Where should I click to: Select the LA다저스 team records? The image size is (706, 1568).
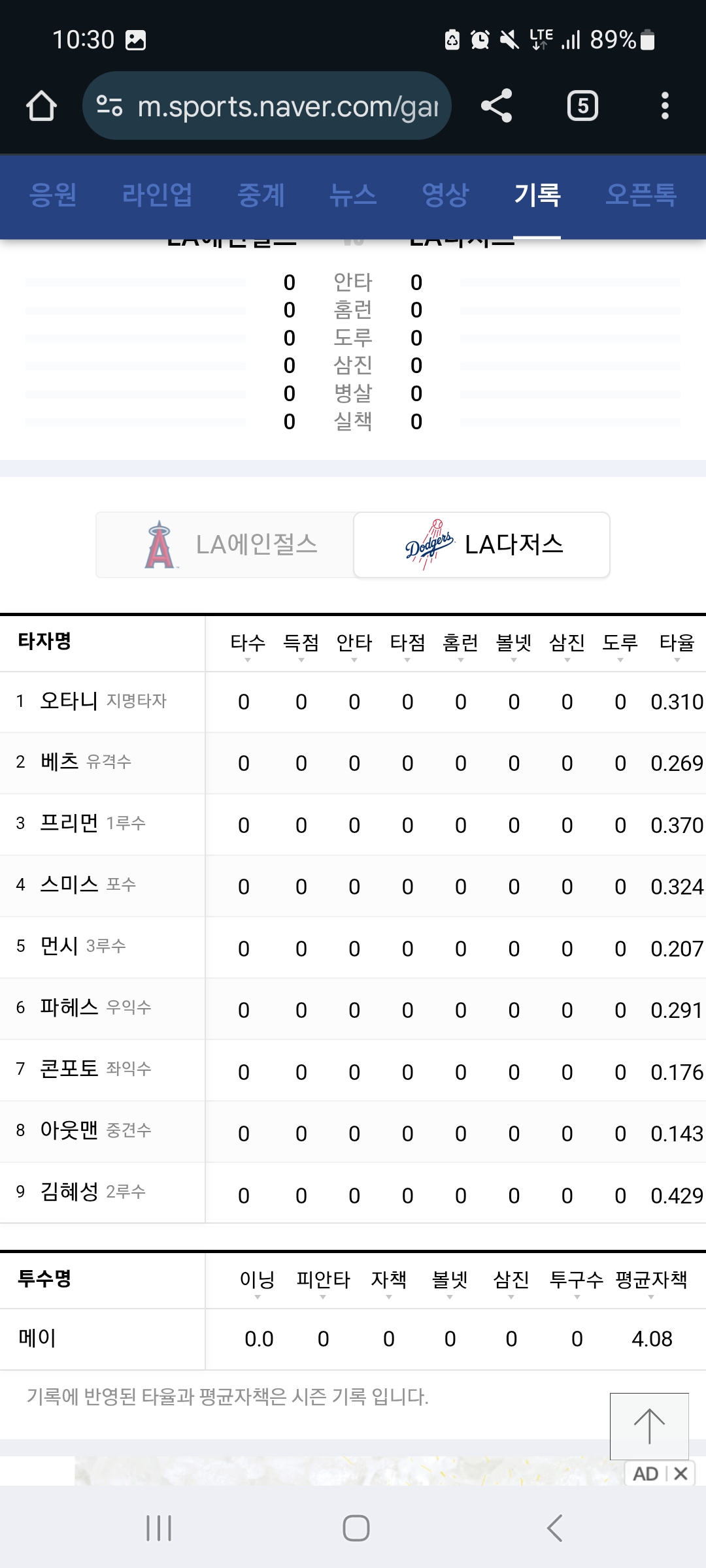(482, 545)
